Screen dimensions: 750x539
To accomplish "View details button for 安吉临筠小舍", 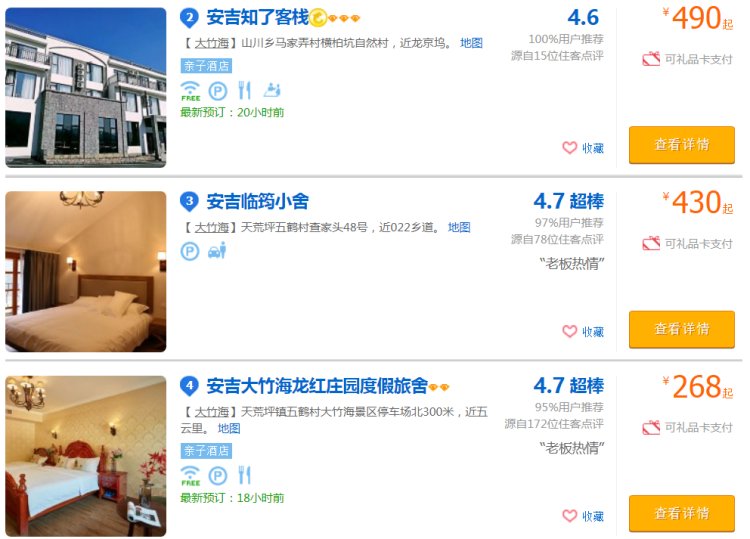I will pyautogui.click(x=681, y=329).
